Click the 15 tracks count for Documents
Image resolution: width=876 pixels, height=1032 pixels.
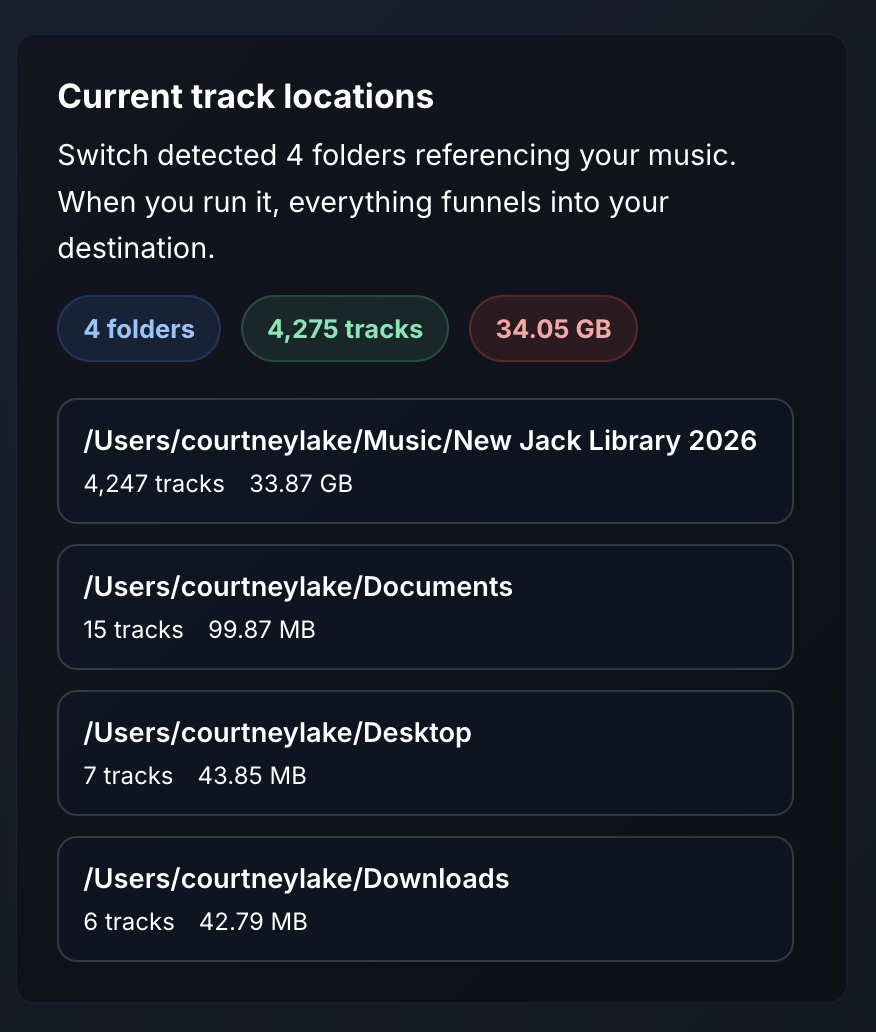(x=133, y=630)
